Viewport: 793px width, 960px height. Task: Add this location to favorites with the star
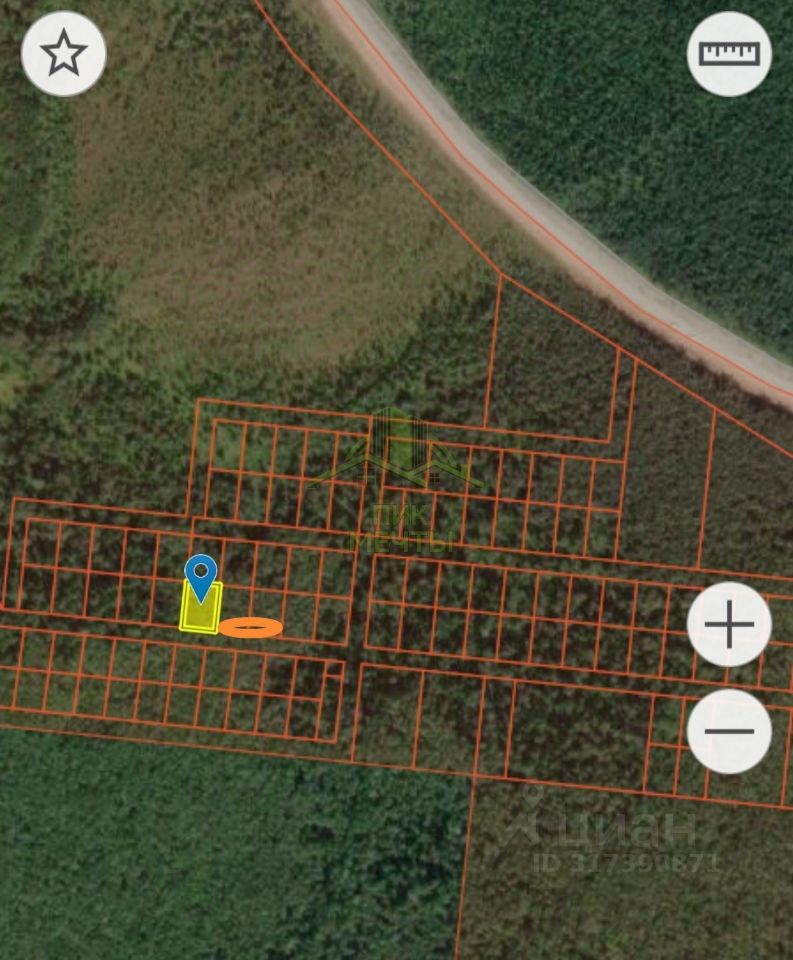64,54
